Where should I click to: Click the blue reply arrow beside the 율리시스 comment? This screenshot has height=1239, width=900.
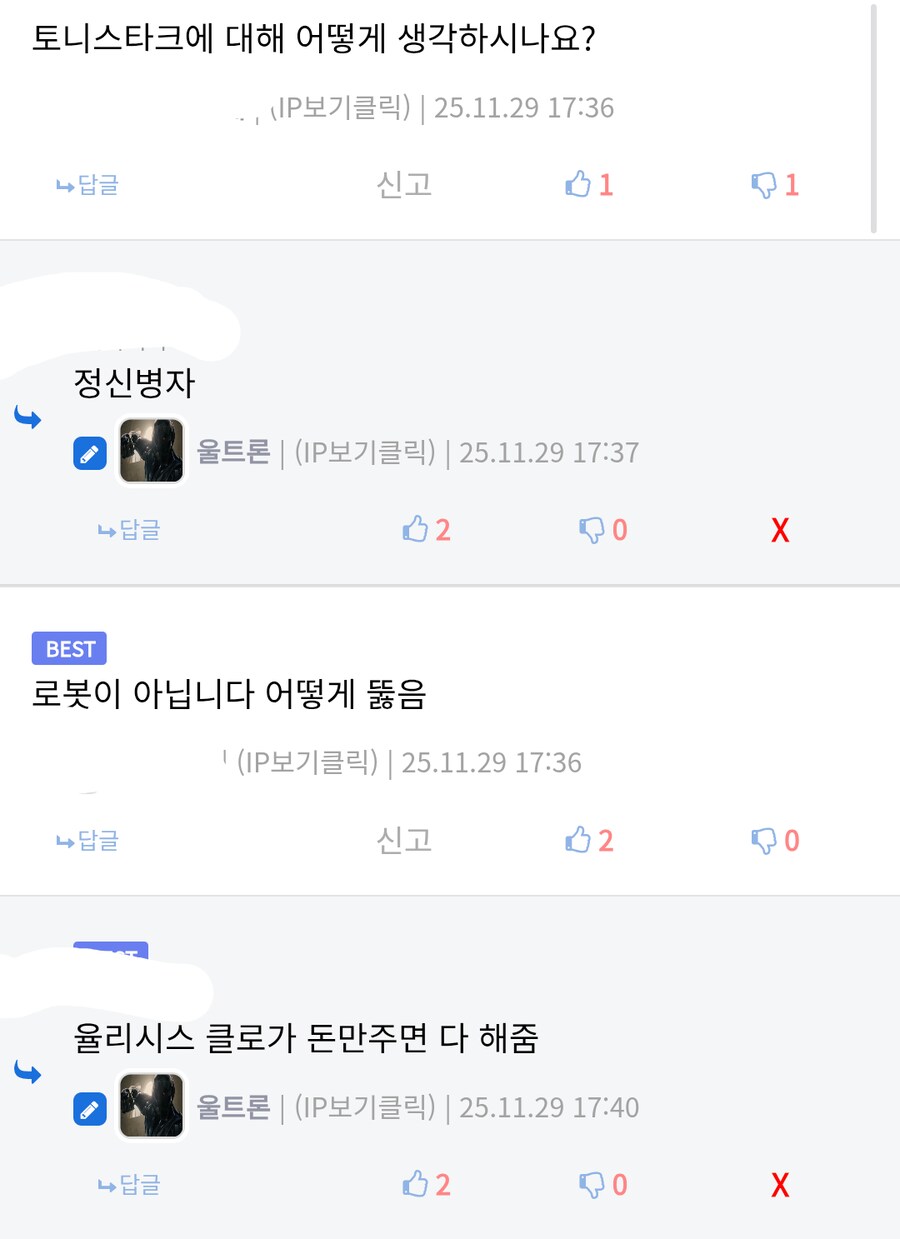(x=29, y=1073)
